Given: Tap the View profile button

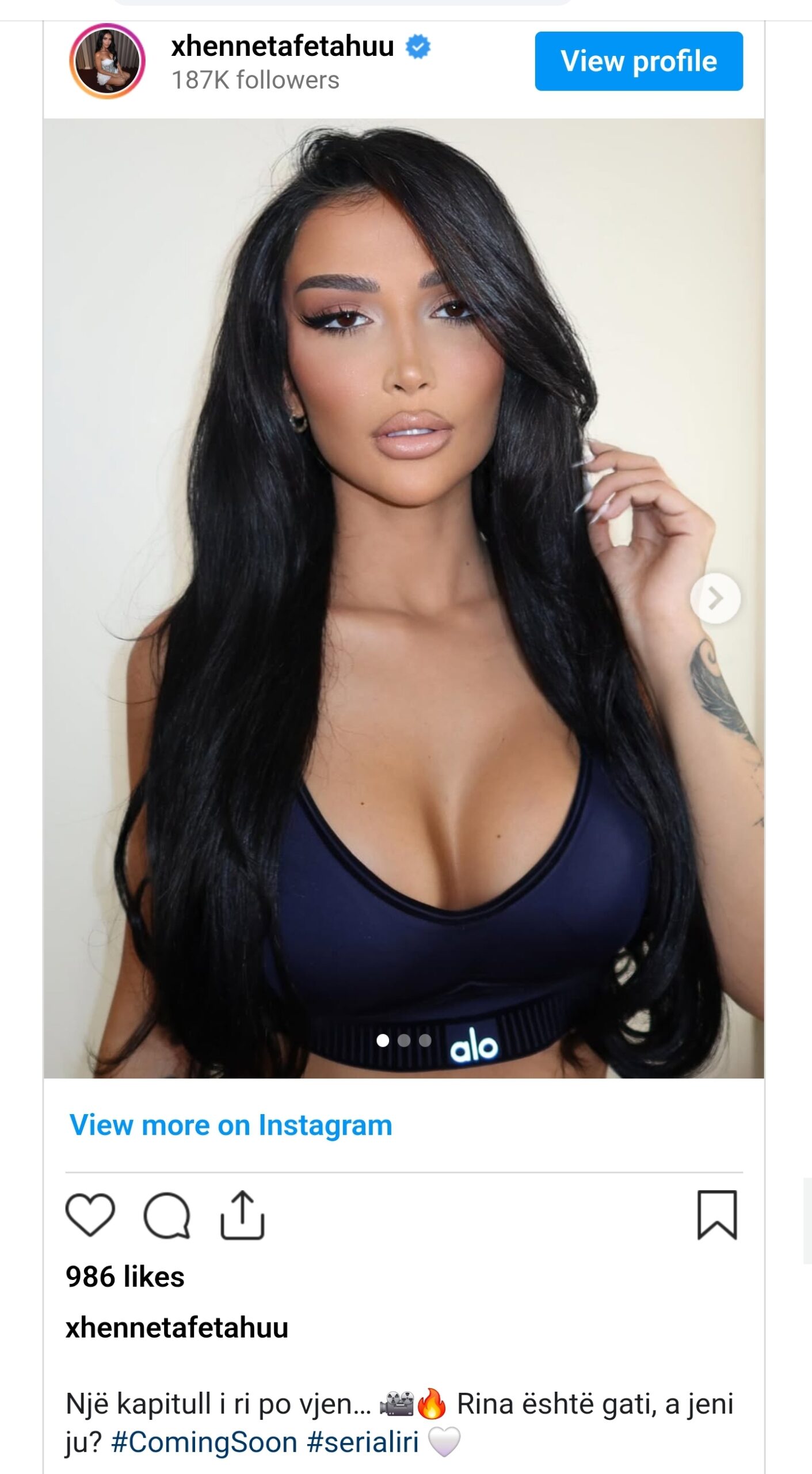Looking at the screenshot, I should click(x=639, y=61).
